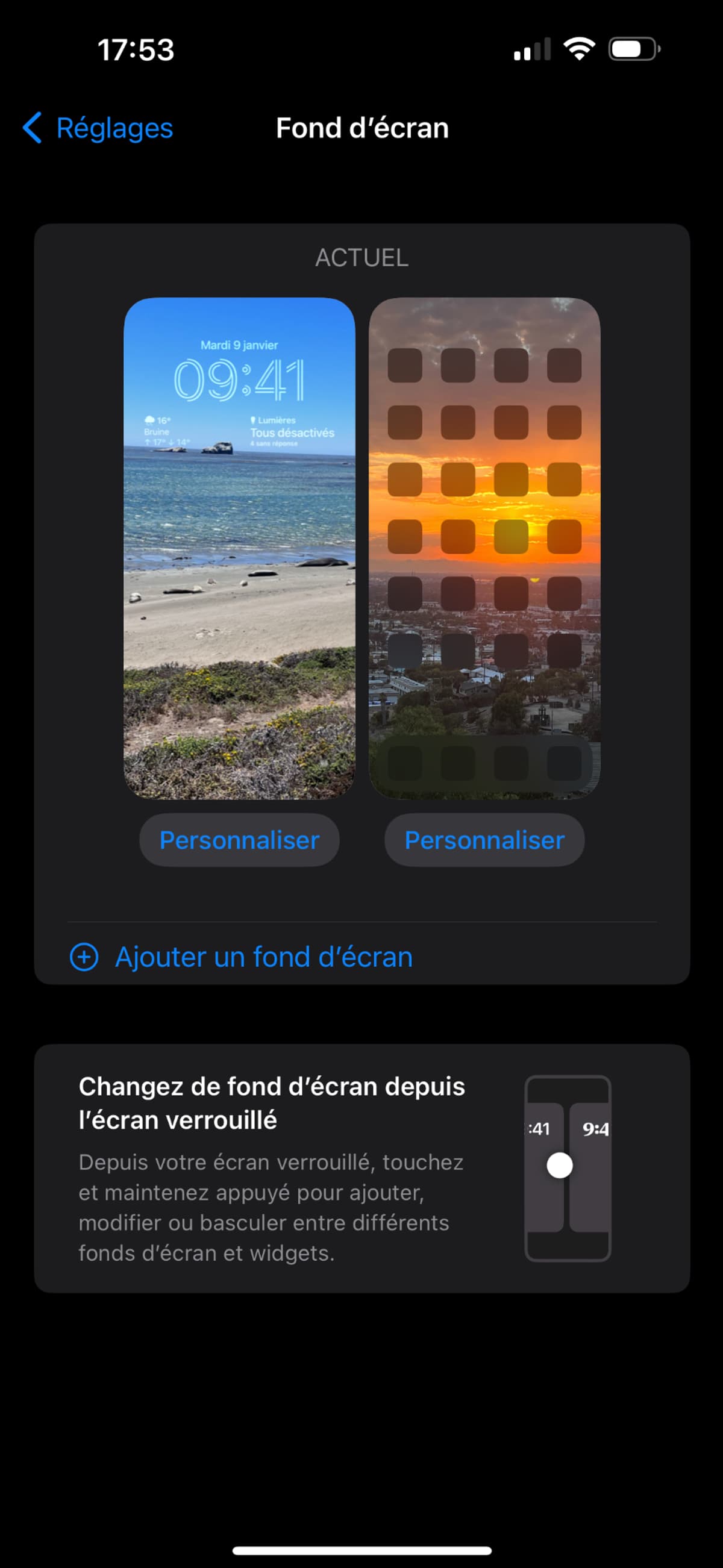
Task: Tap the Fond d'écran title
Action: 361,128
